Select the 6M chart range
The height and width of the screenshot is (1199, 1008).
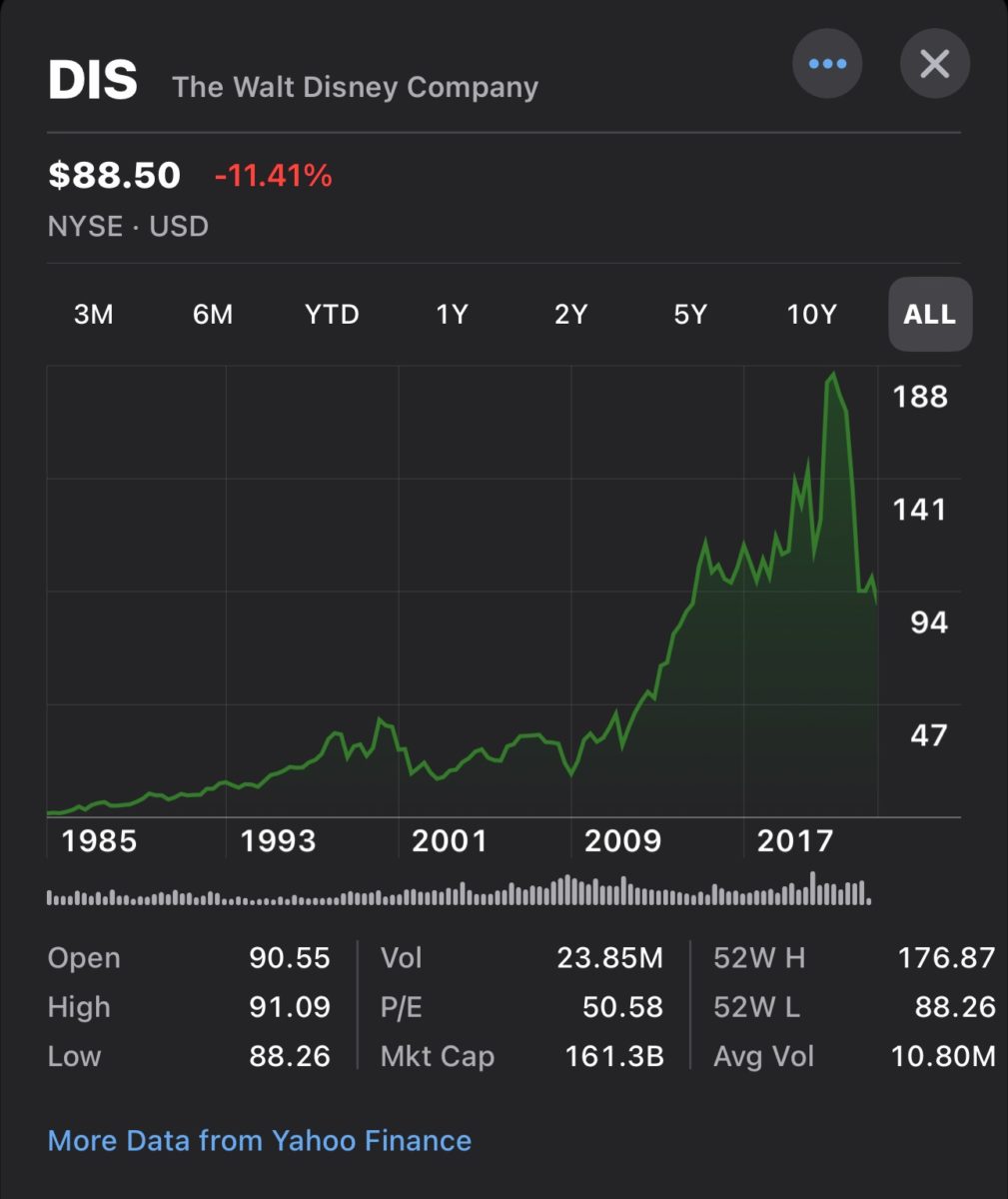pos(212,315)
